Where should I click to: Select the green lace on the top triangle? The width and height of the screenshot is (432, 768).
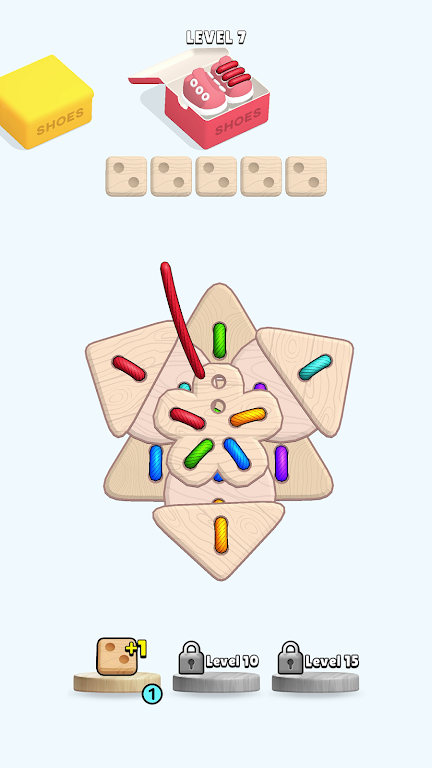219,340
